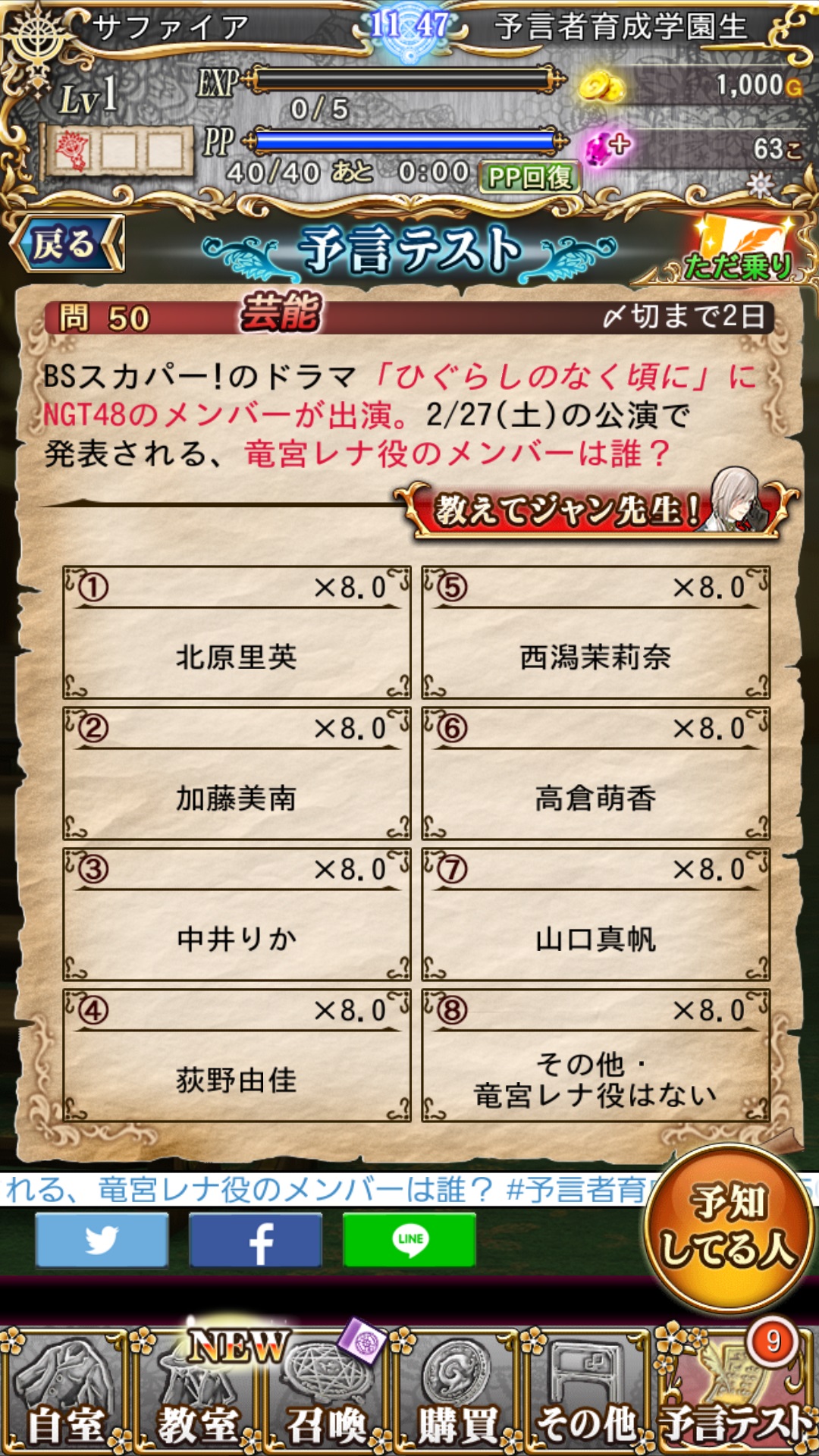Select answer 8 その他・竜宮レナ役はない
Image resolution: width=819 pixels, height=1456 pixels.
tap(595, 1056)
